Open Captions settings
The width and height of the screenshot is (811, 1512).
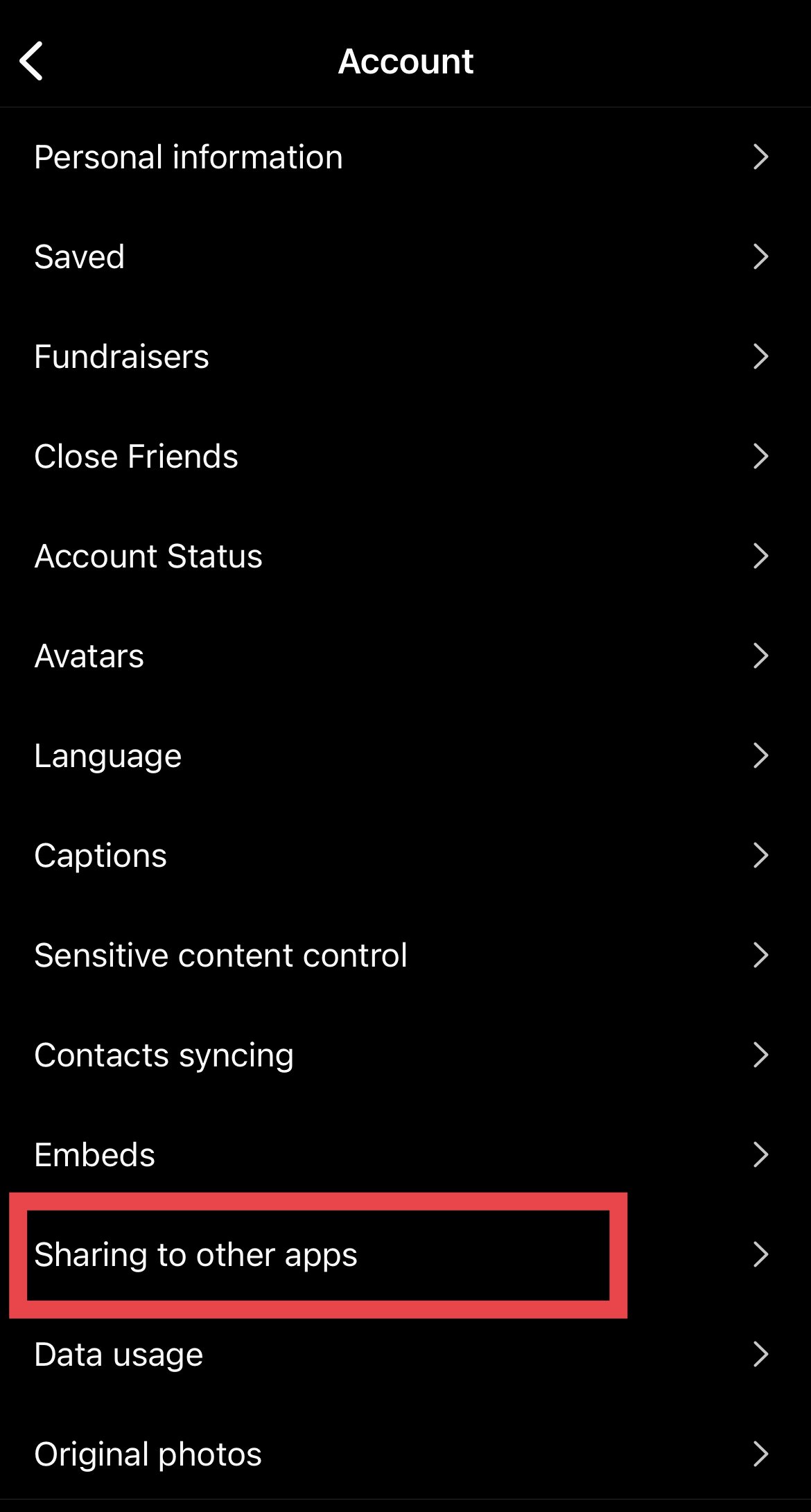tap(100, 855)
